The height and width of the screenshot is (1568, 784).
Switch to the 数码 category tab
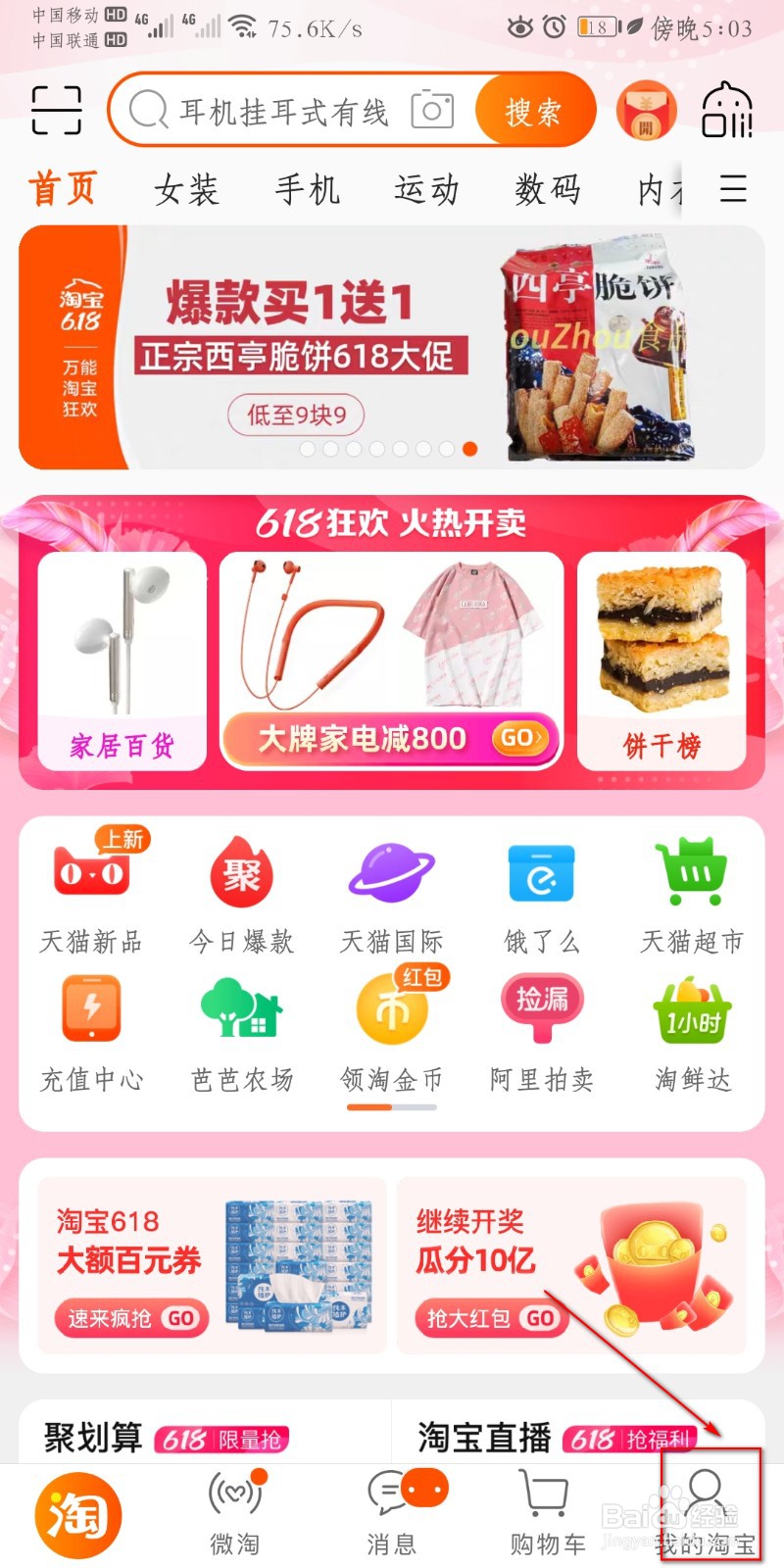point(548,189)
